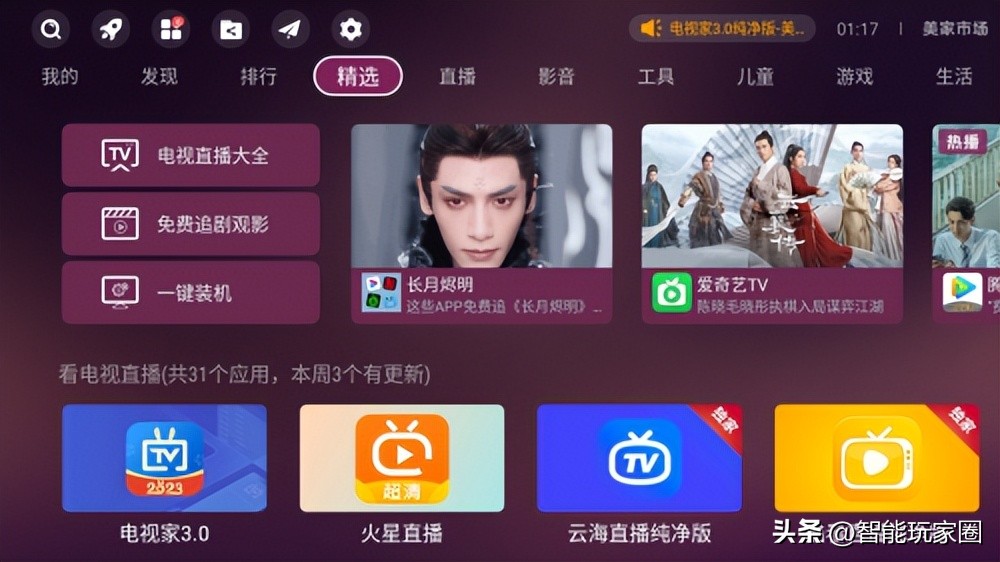Open the 儿童 tab

755,77
